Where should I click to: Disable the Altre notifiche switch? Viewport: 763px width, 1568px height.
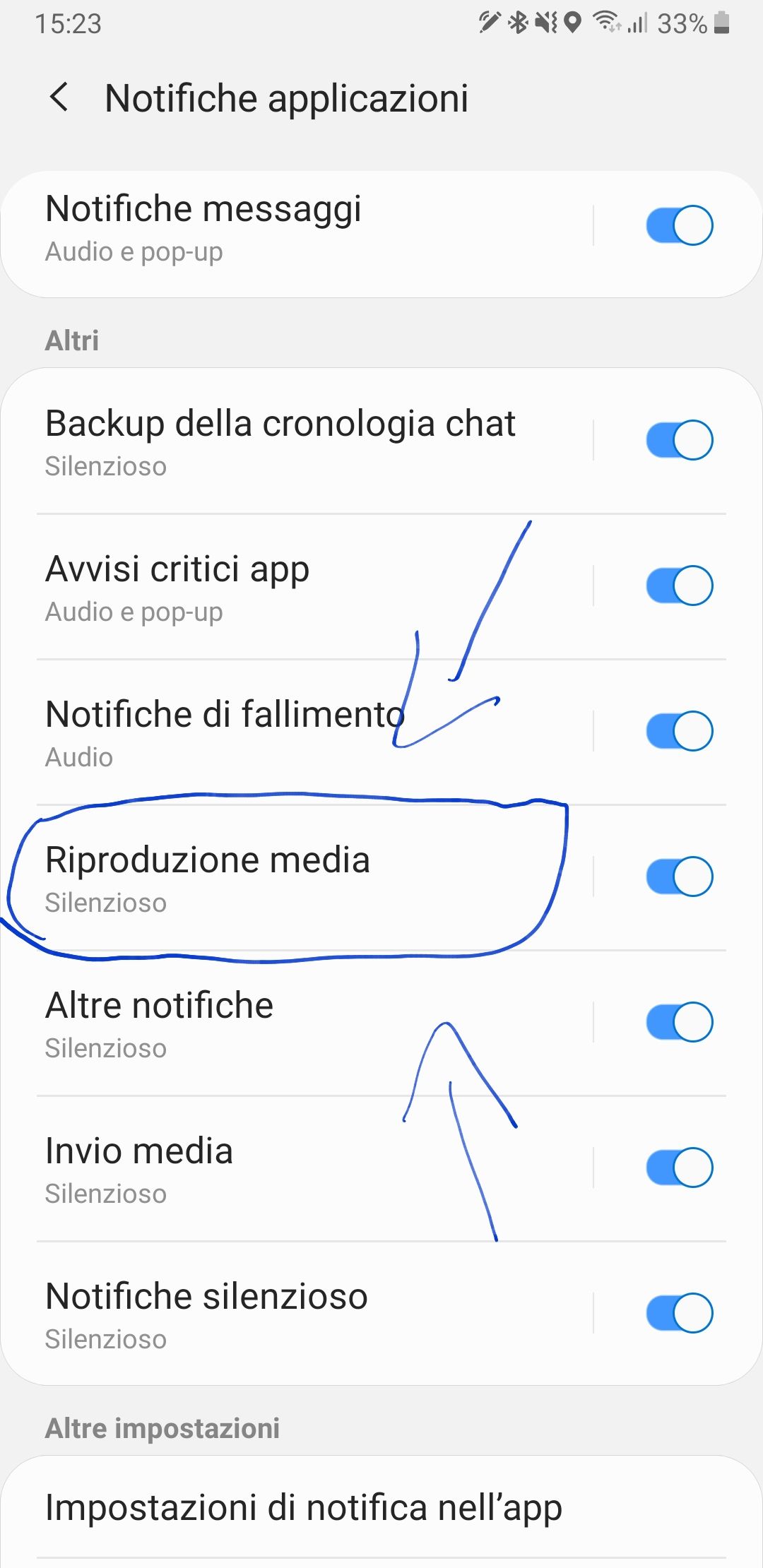679,1023
